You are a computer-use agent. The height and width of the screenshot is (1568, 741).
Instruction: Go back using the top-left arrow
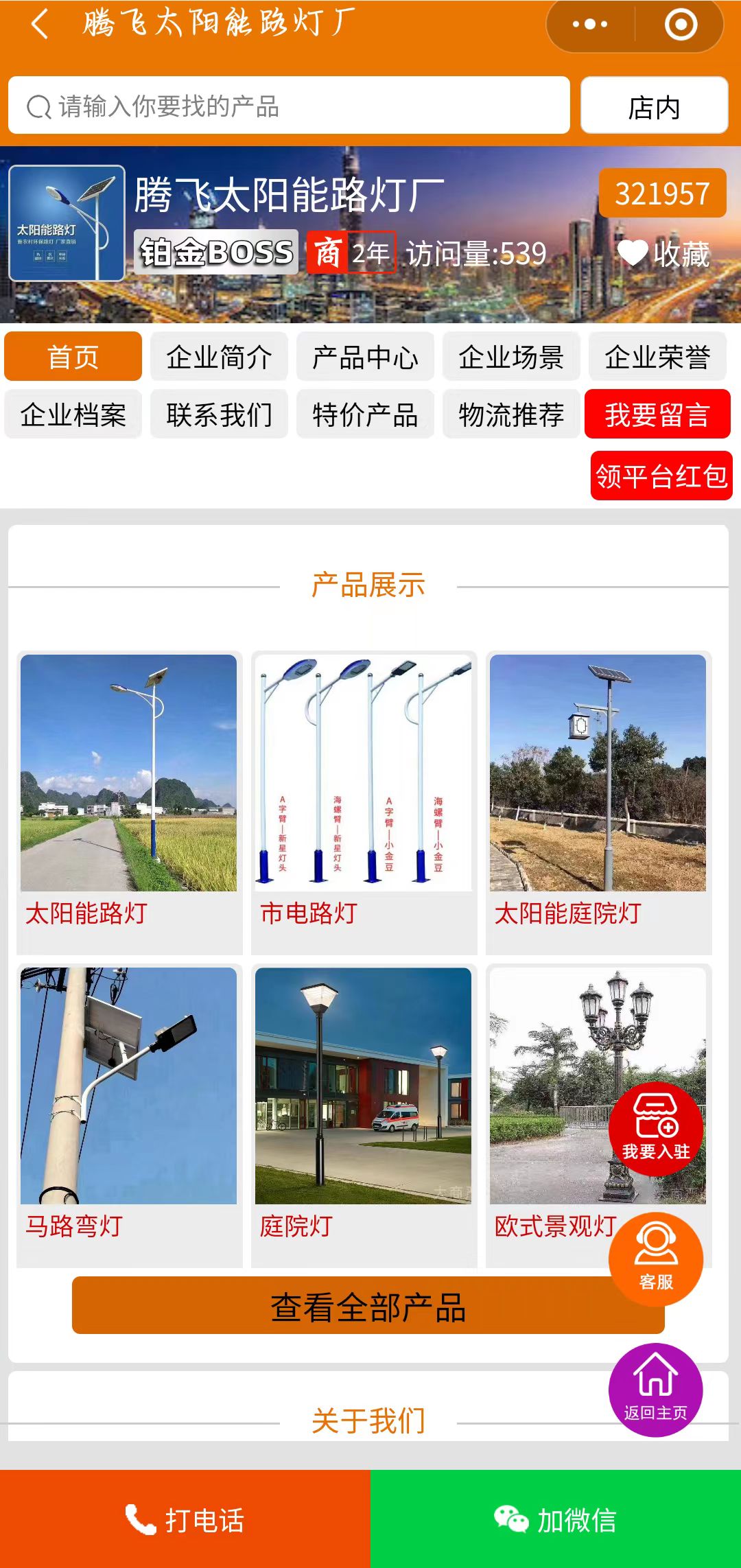pyautogui.click(x=40, y=24)
